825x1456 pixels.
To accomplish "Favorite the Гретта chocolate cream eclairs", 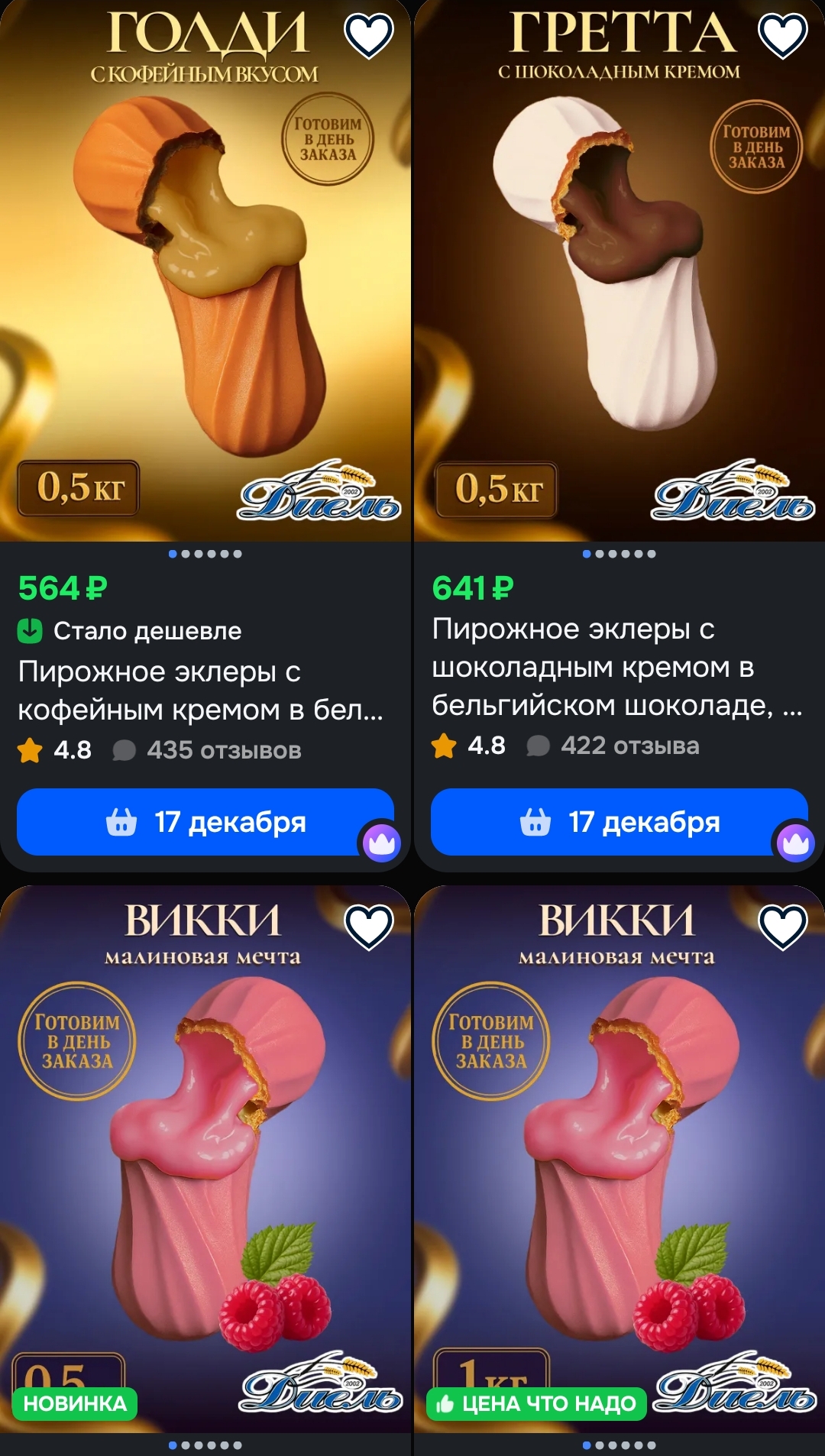I will [x=782, y=36].
